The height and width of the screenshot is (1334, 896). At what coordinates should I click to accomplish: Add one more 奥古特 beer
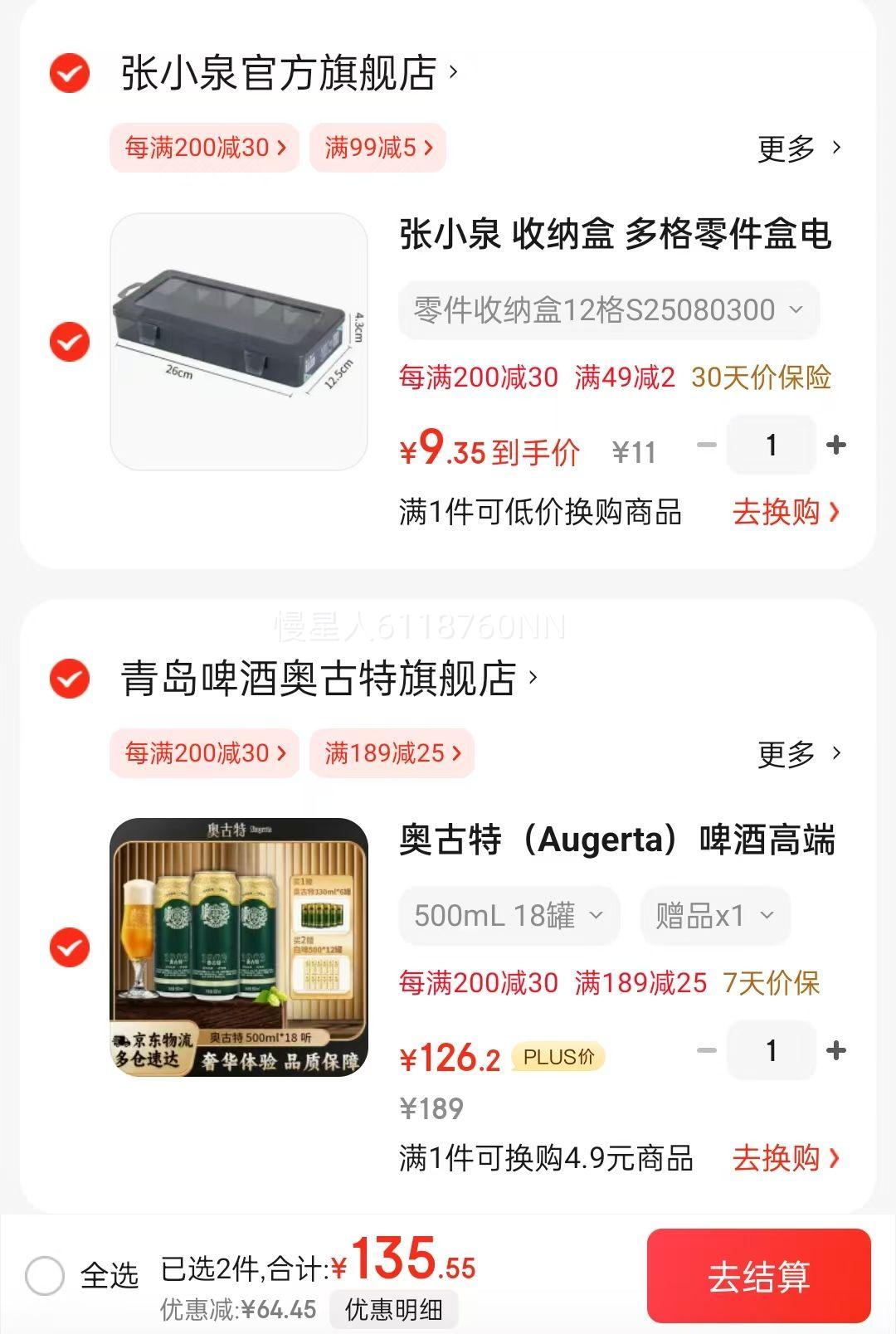[x=836, y=1051]
